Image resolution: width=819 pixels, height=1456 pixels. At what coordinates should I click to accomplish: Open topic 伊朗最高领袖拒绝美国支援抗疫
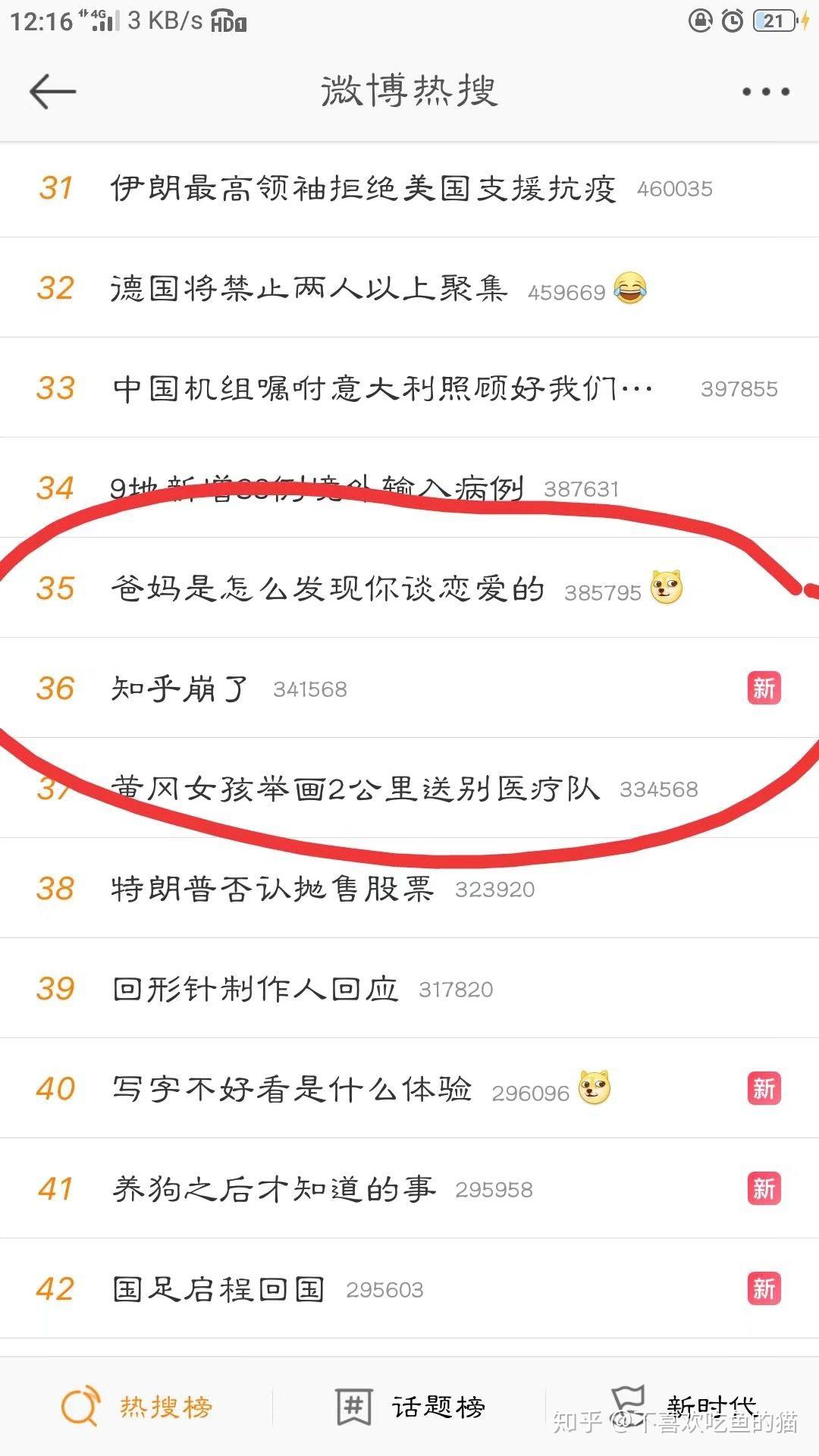[409, 188]
